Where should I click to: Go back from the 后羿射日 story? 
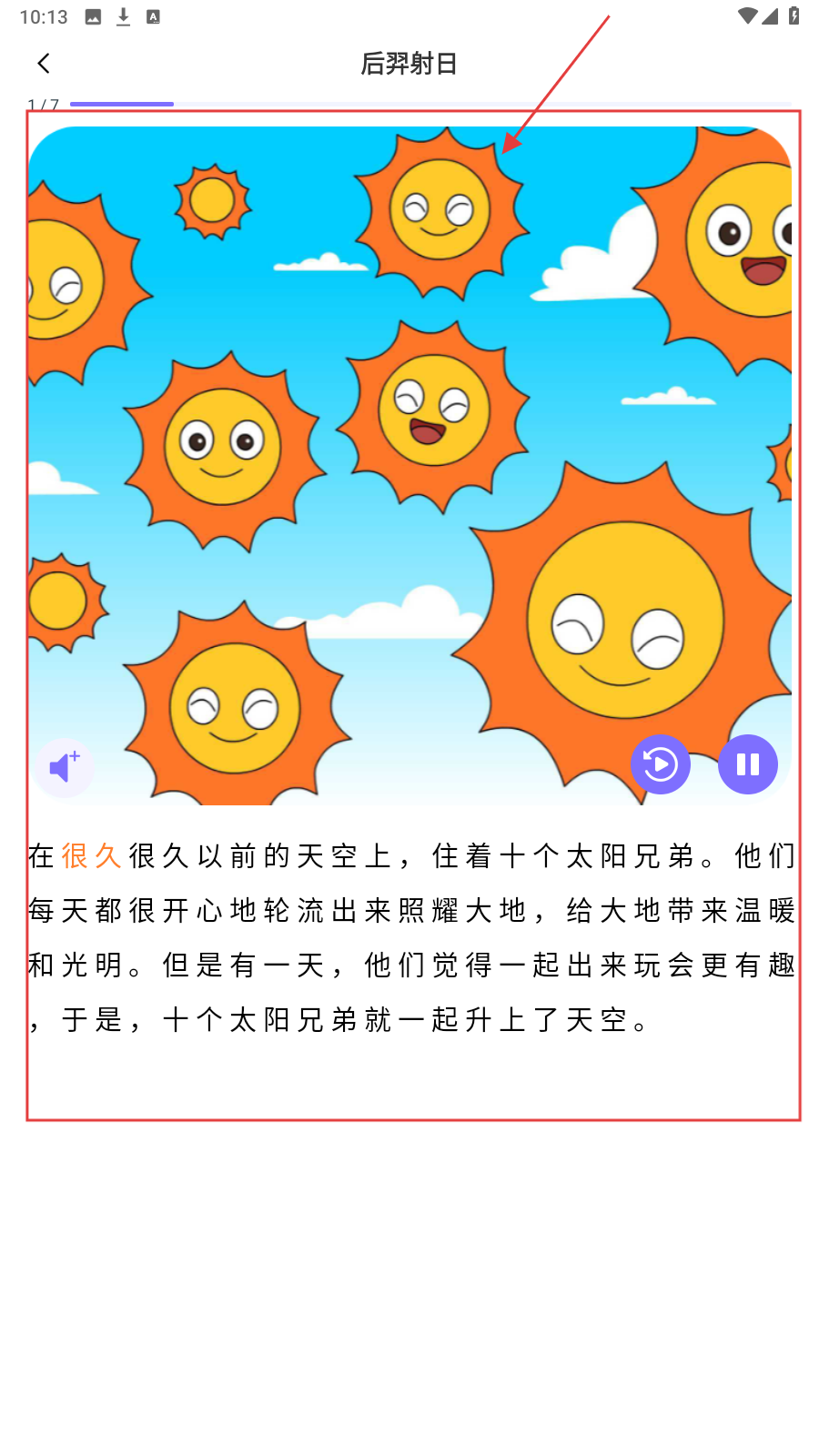click(44, 64)
